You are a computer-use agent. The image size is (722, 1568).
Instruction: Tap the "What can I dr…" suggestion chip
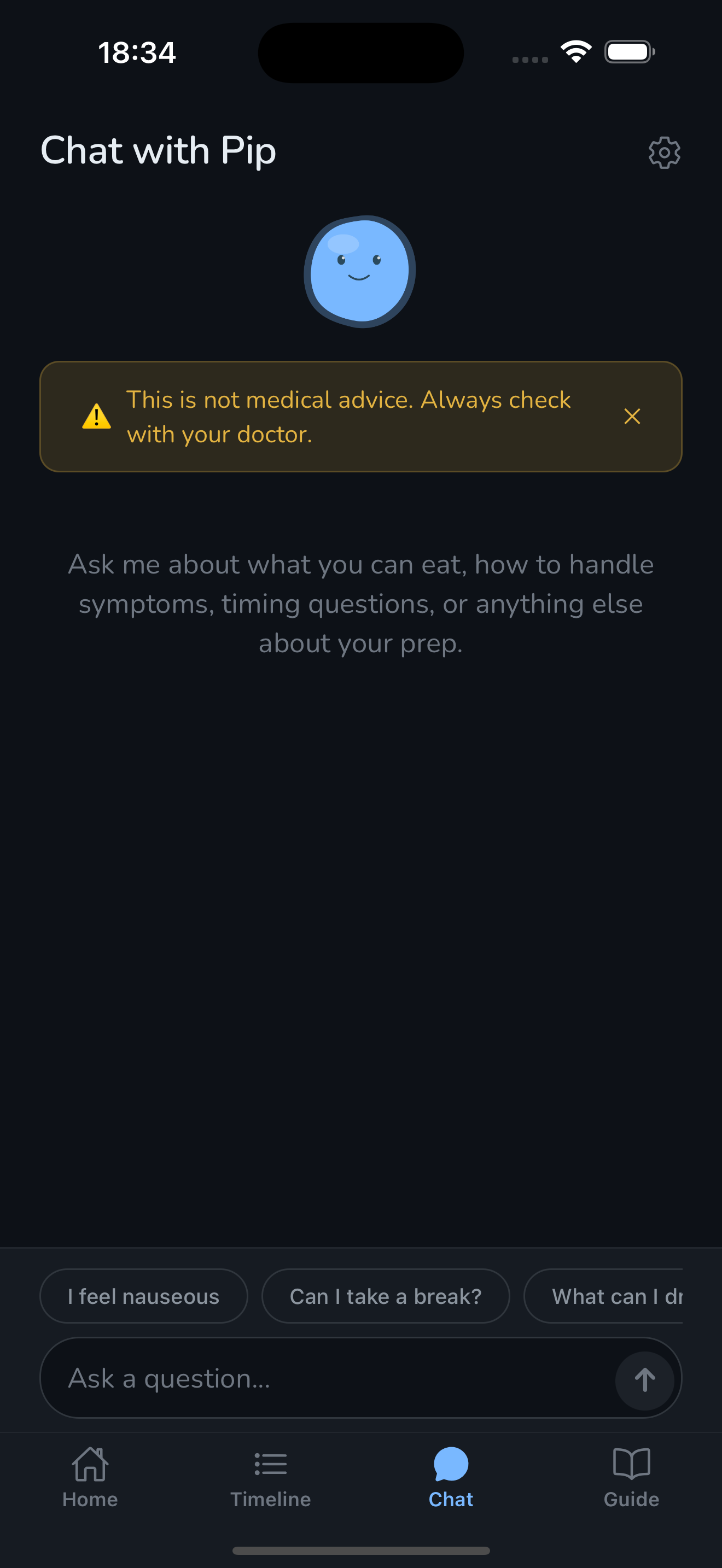click(609, 1296)
